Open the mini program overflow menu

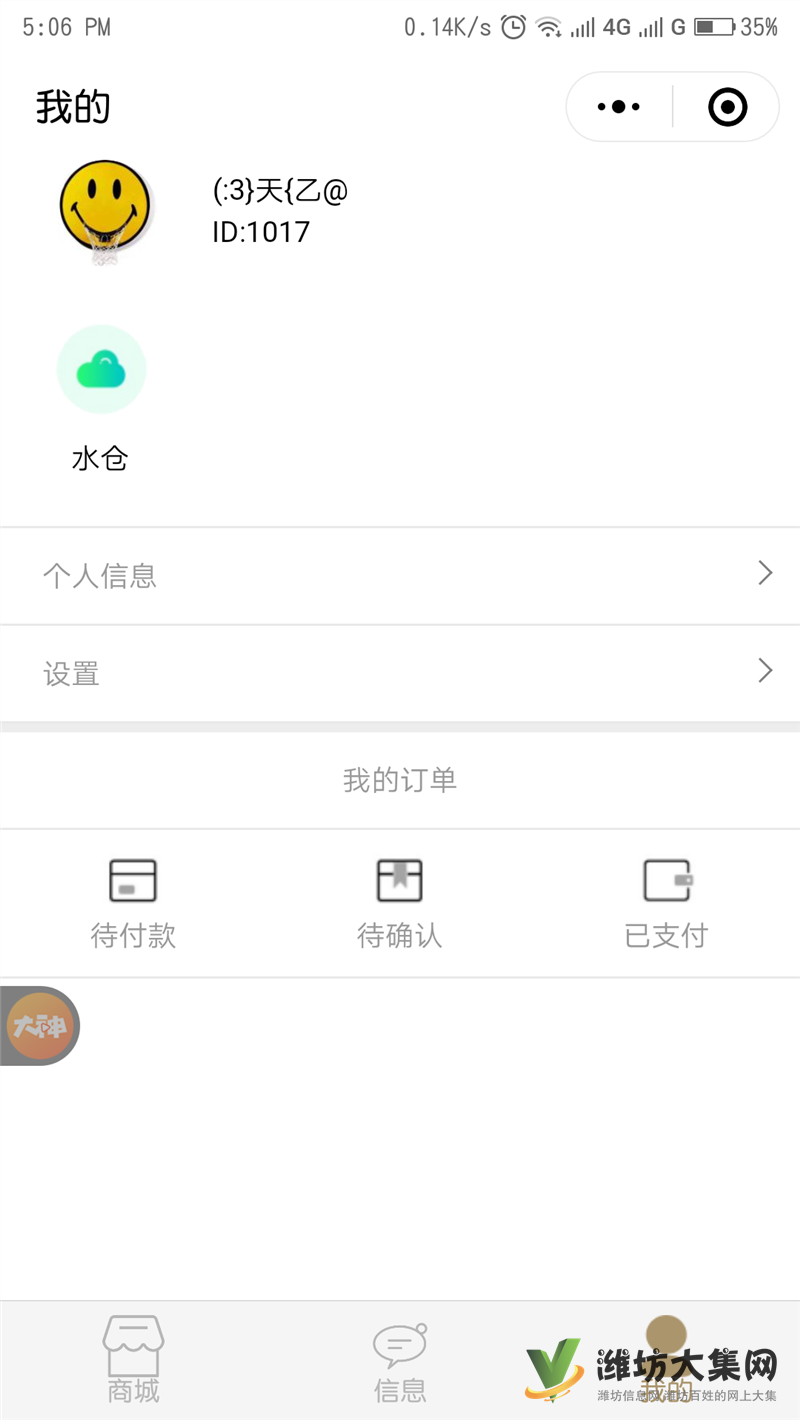tap(619, 107)
